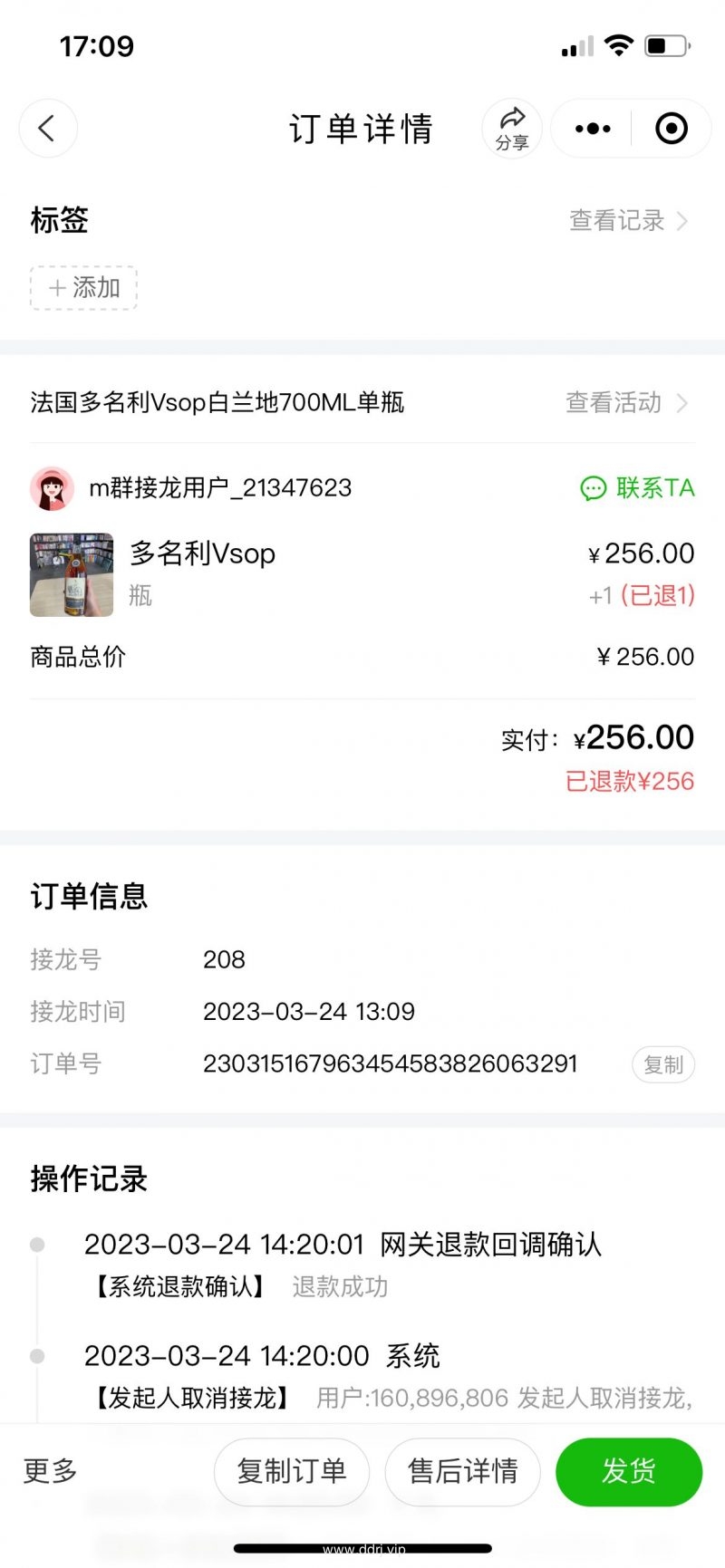Image resolution: width=725 pixels, height=1568 pixels.
Task: Share this order via 分享 icon
Action: point(512,129)
